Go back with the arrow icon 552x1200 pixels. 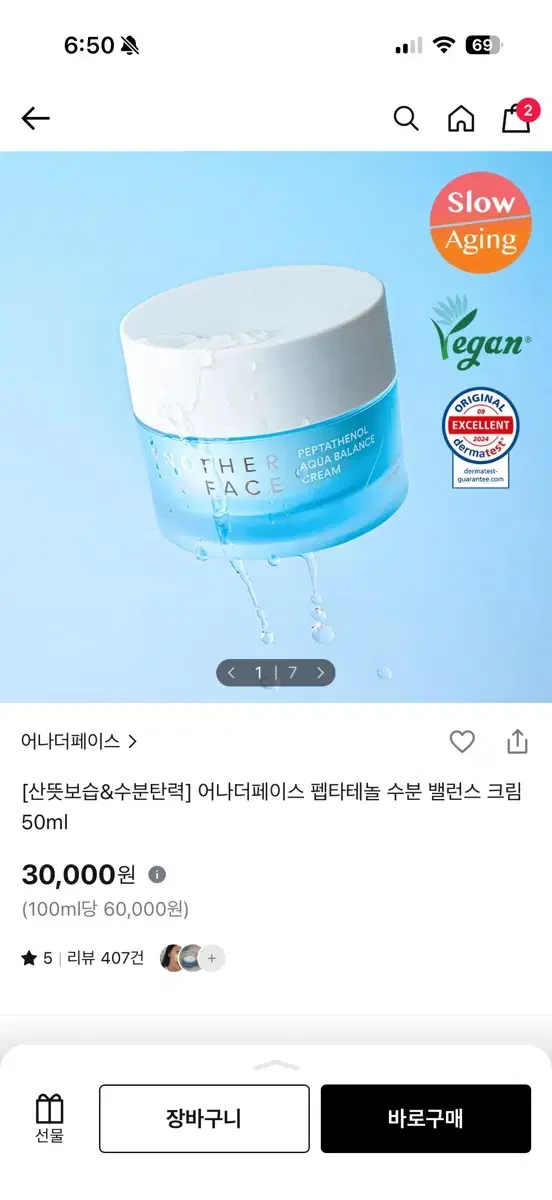[x=35, y=119]
